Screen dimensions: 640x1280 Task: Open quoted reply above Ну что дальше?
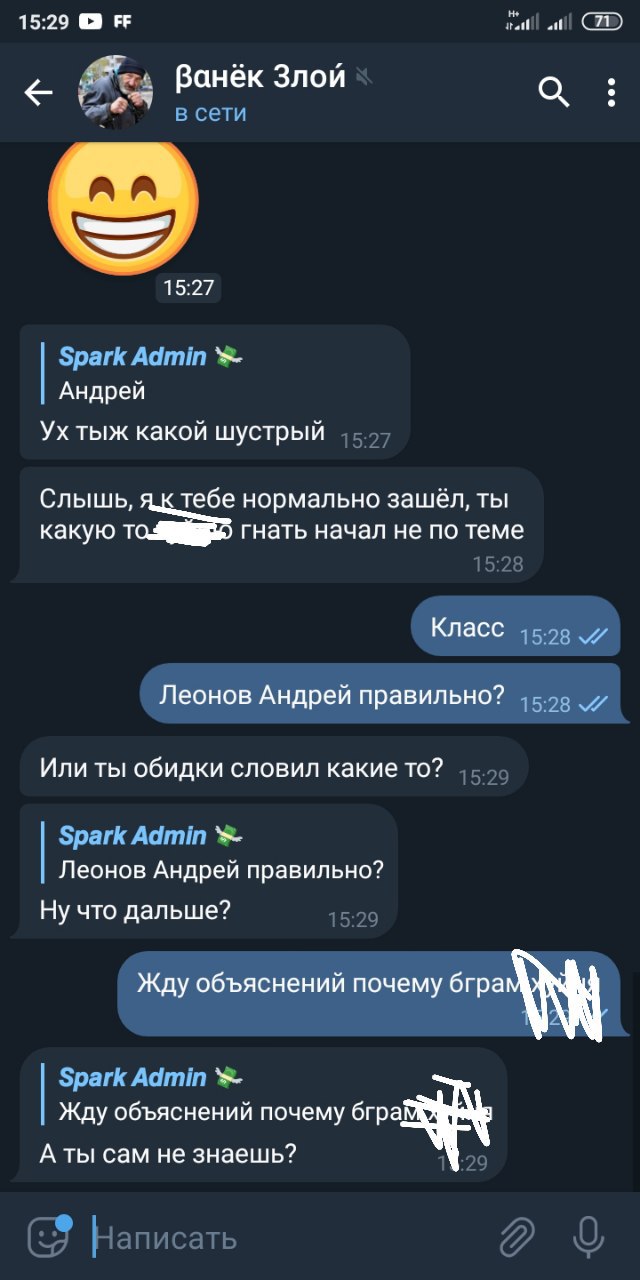click(x=220, y=853)
